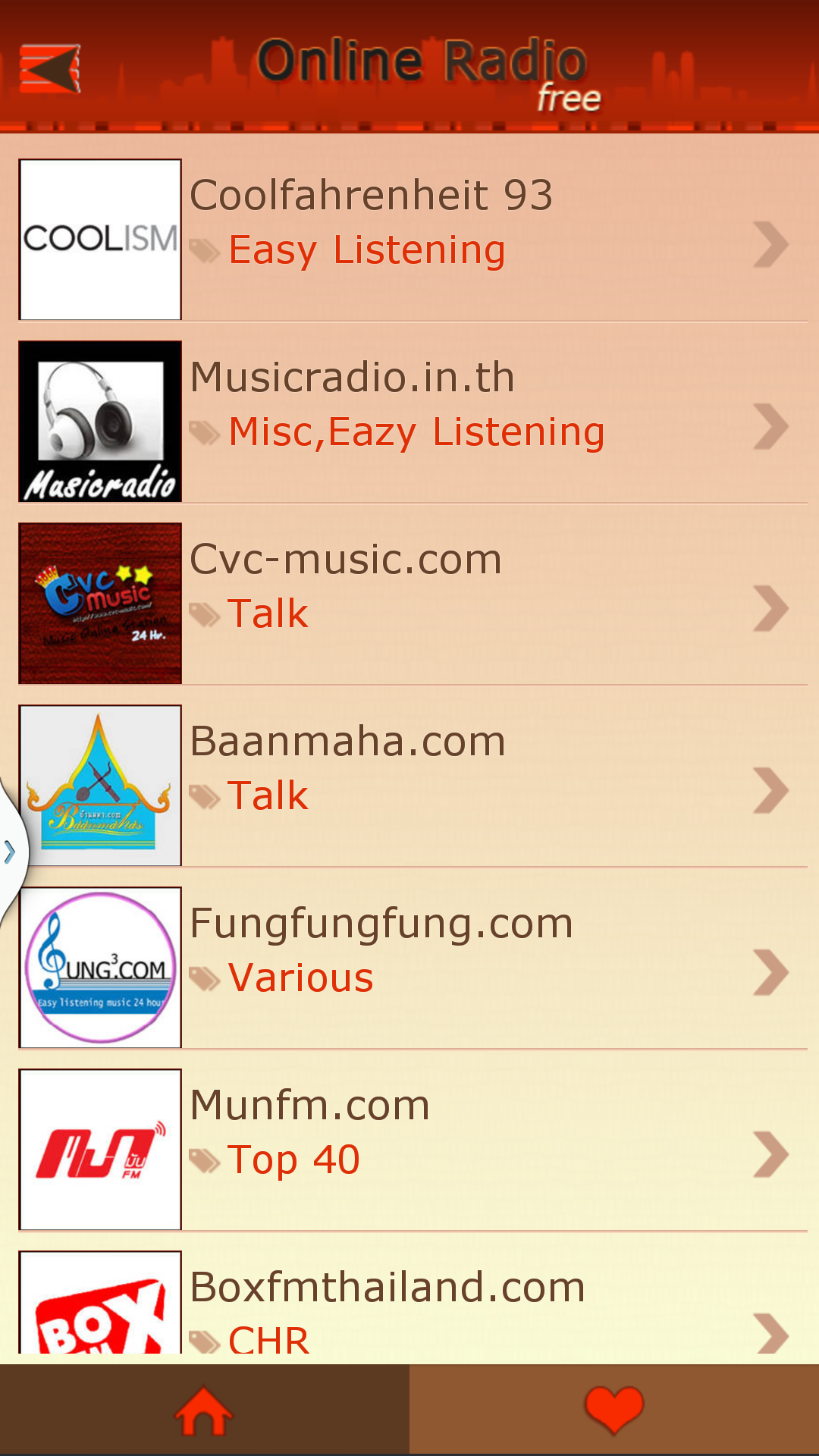Select the Musicradio headphones logo
Screen dimensions: 819x1456
[x=99, y=420]
